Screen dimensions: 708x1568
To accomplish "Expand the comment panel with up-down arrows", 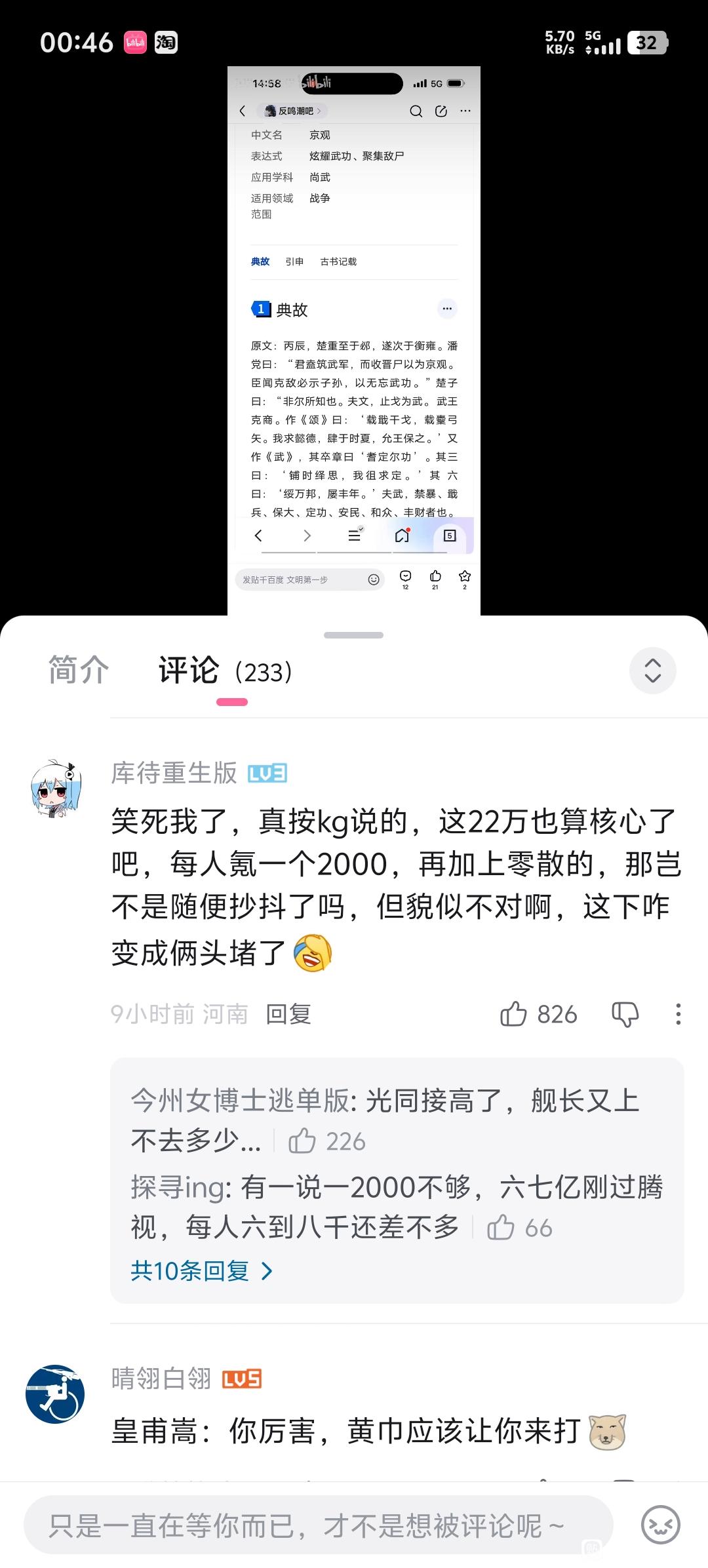I will (x=652, y=671).
